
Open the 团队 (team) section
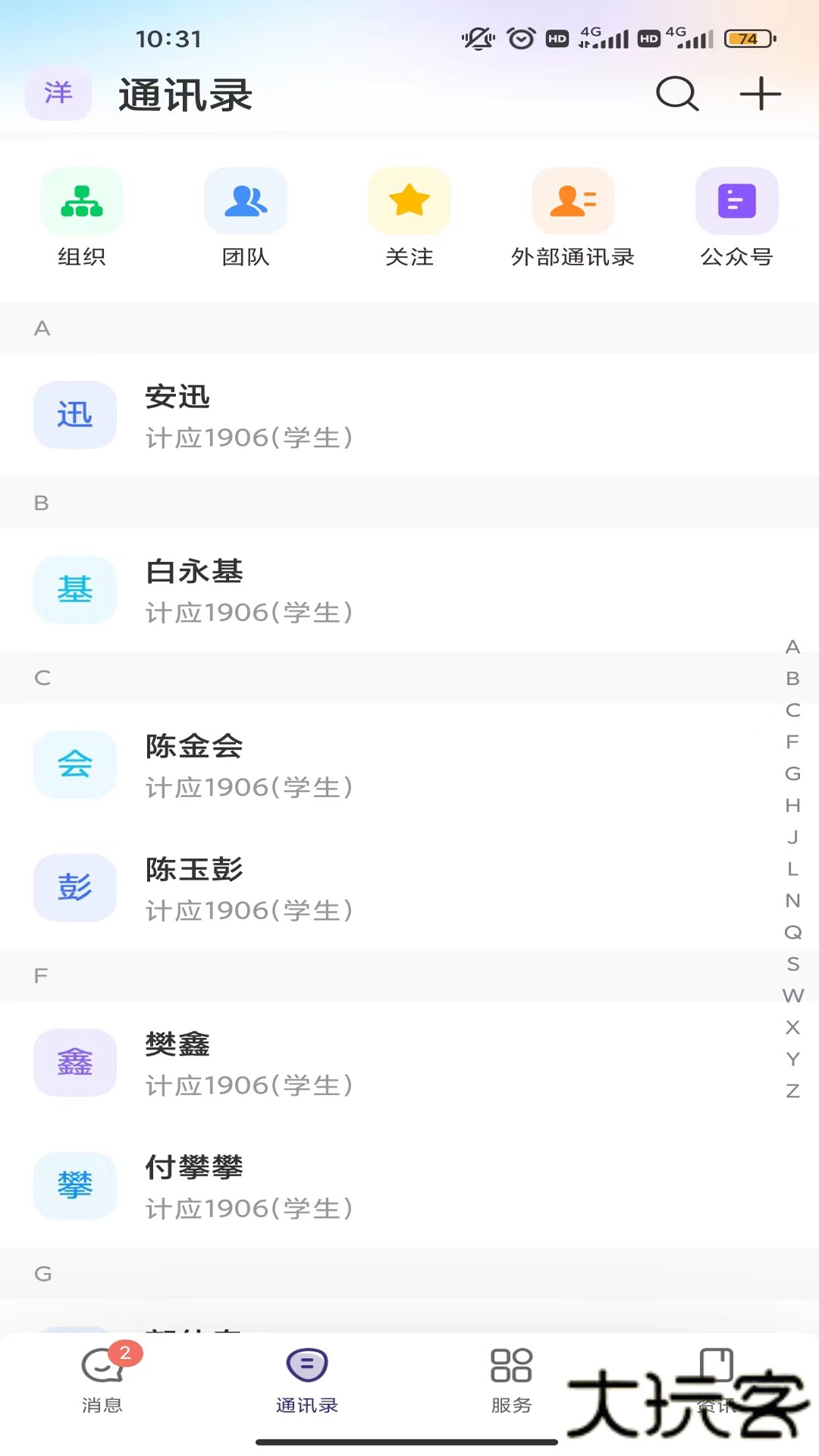(x=246, y=216)
